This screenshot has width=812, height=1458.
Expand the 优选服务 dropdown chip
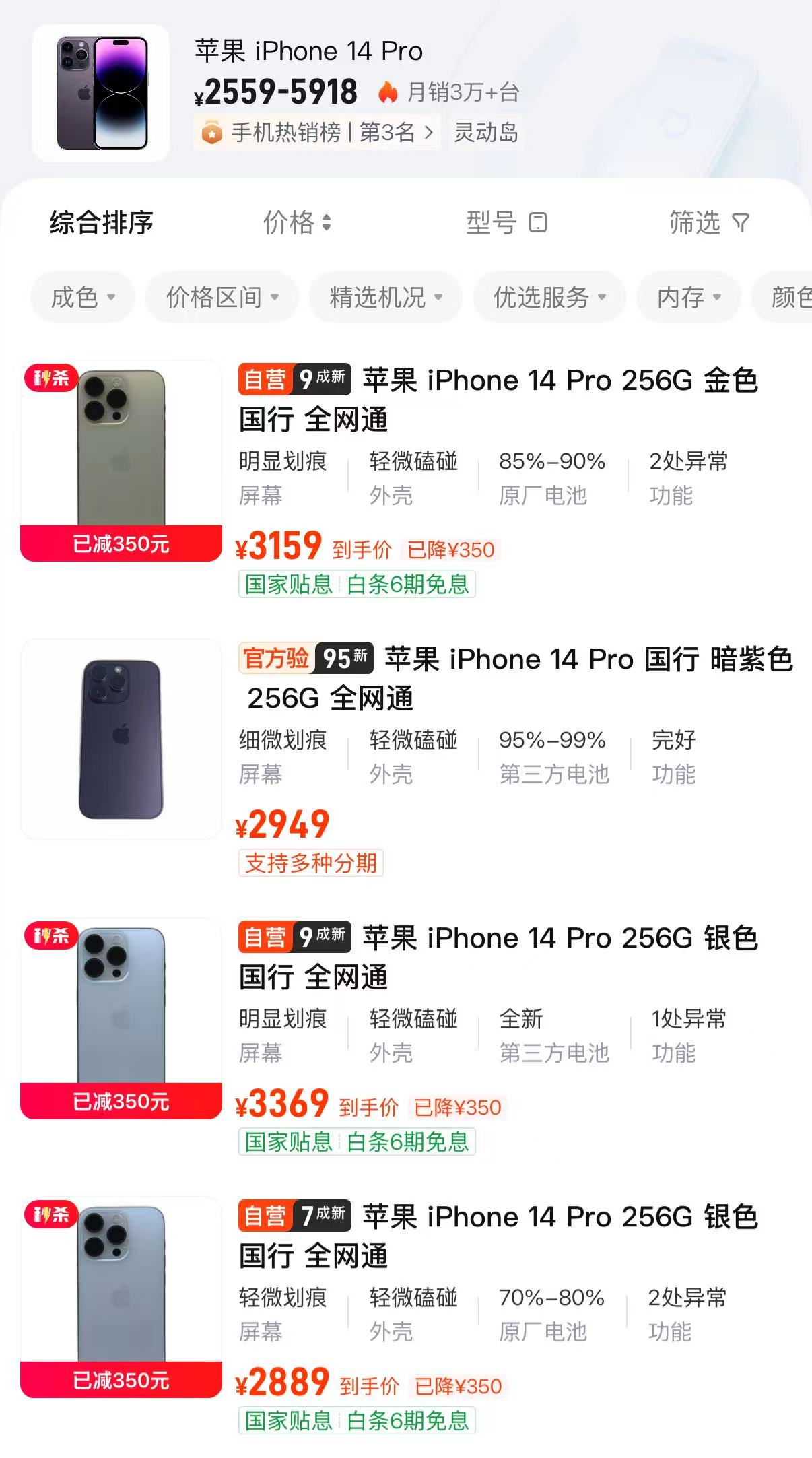pyautogui.click(x=549, y=297)
